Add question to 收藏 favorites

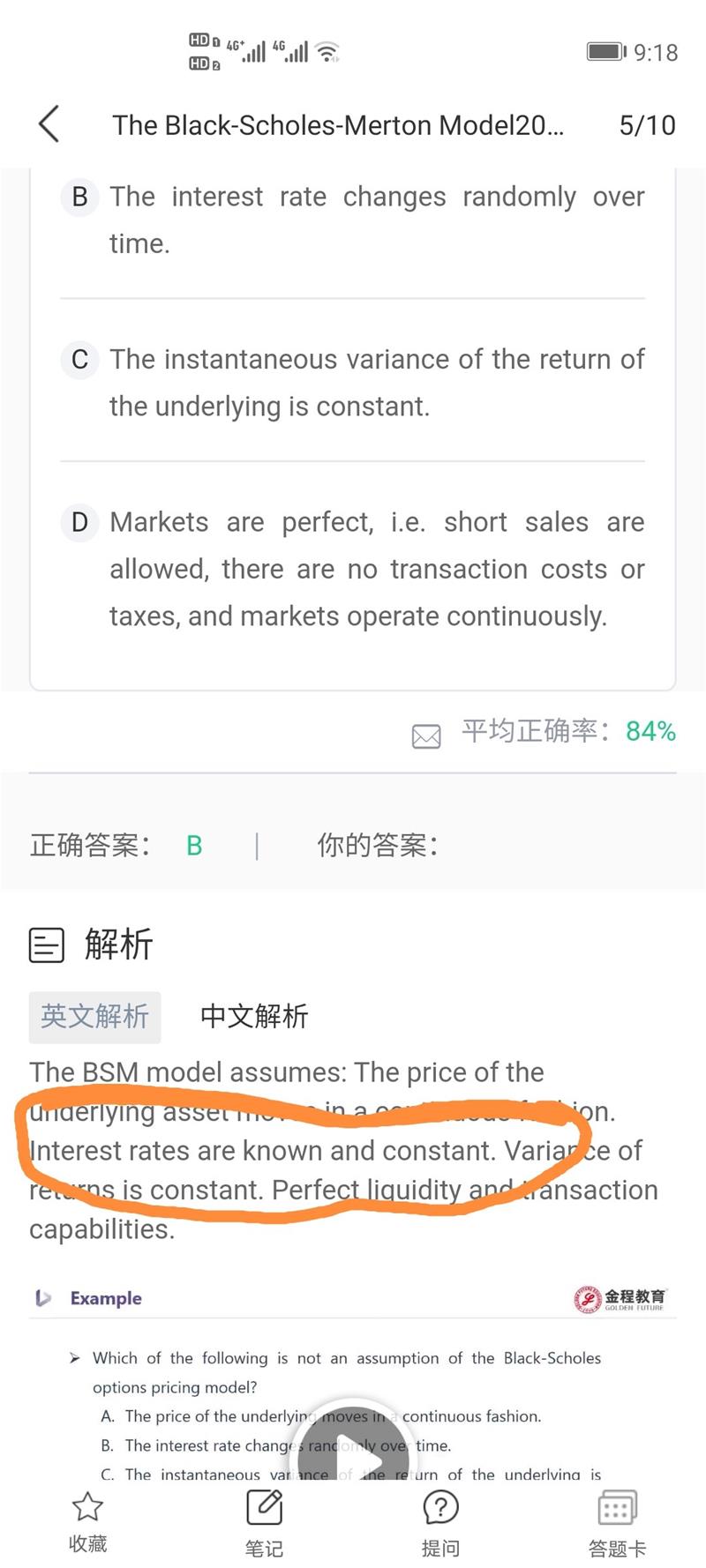[x=87, y=1520]
